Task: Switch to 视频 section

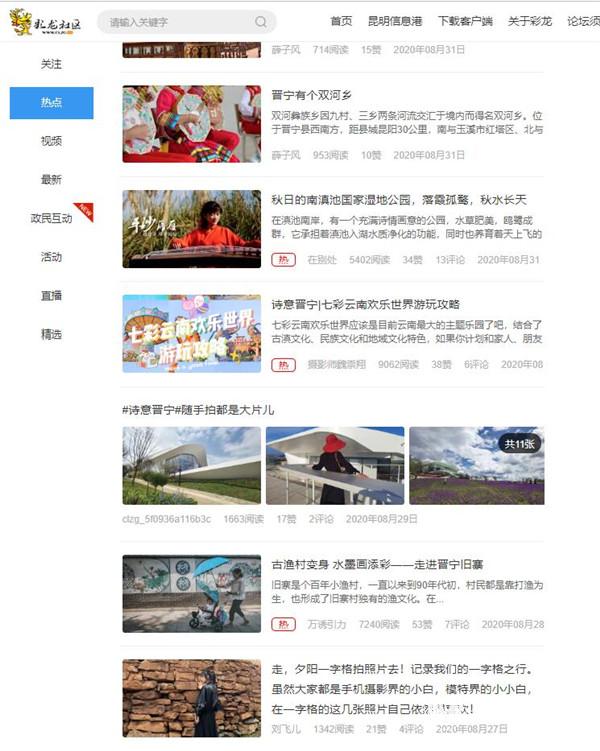Action: pos(51,141)
